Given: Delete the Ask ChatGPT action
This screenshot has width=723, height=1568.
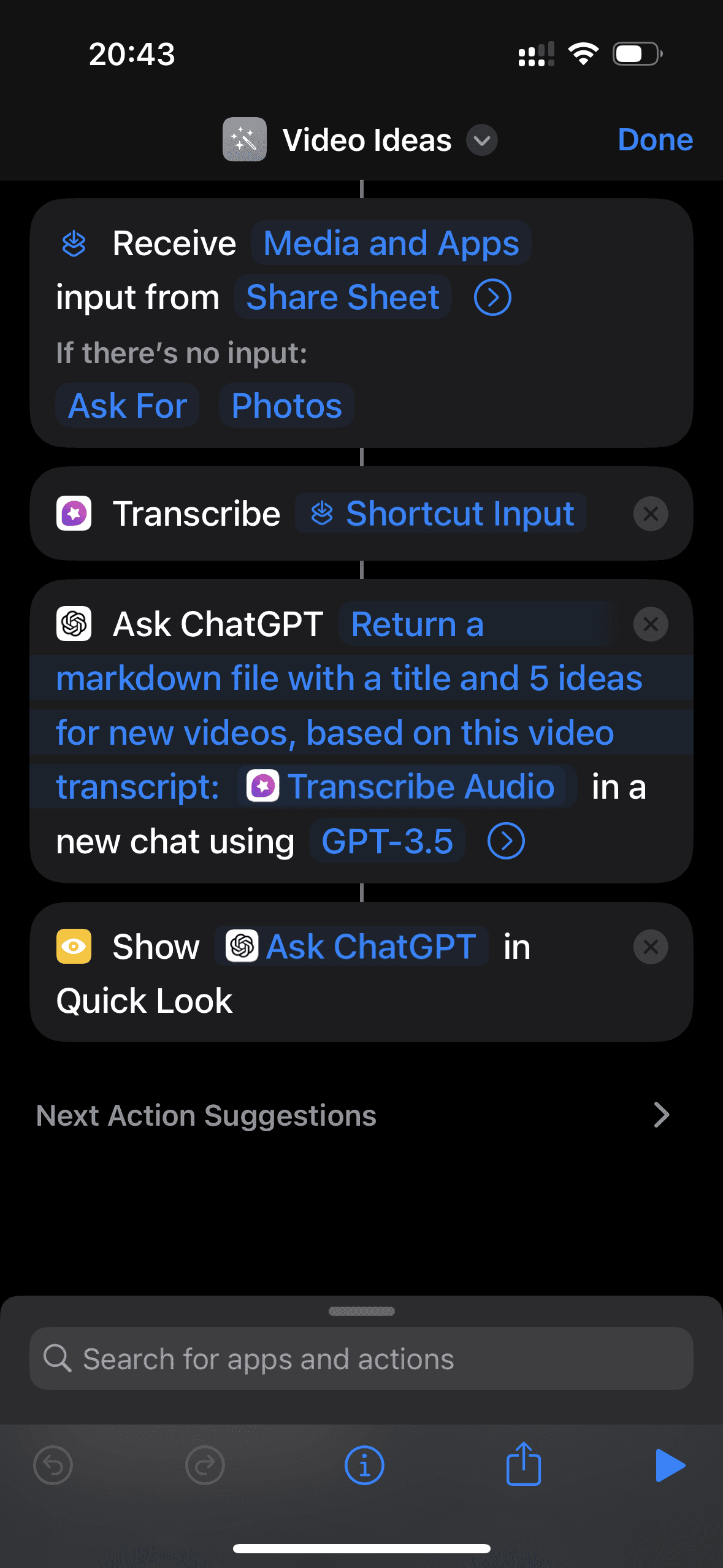Looking at the screenshot, I should [650, 625].
